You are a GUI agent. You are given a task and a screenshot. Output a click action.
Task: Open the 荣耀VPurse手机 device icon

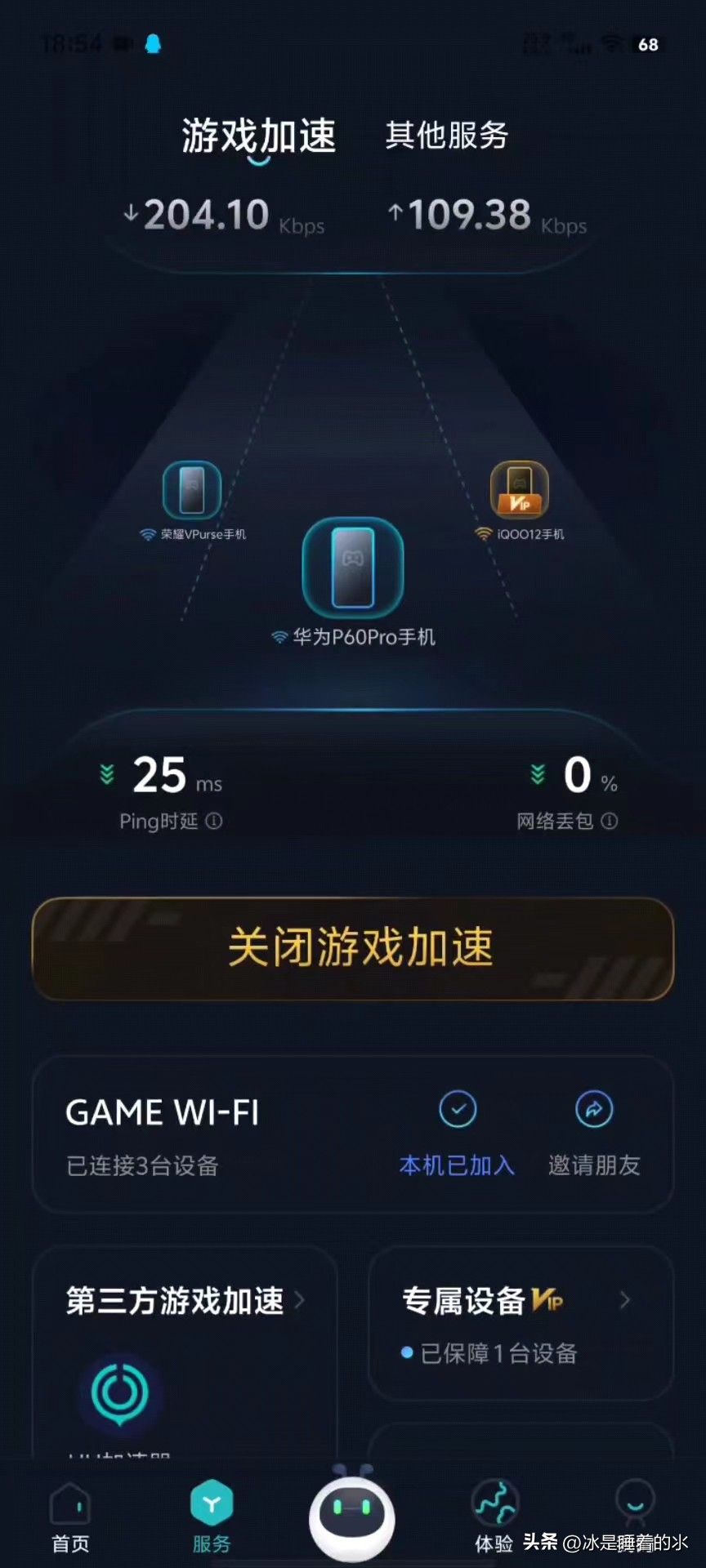click(x=192, y=490)
